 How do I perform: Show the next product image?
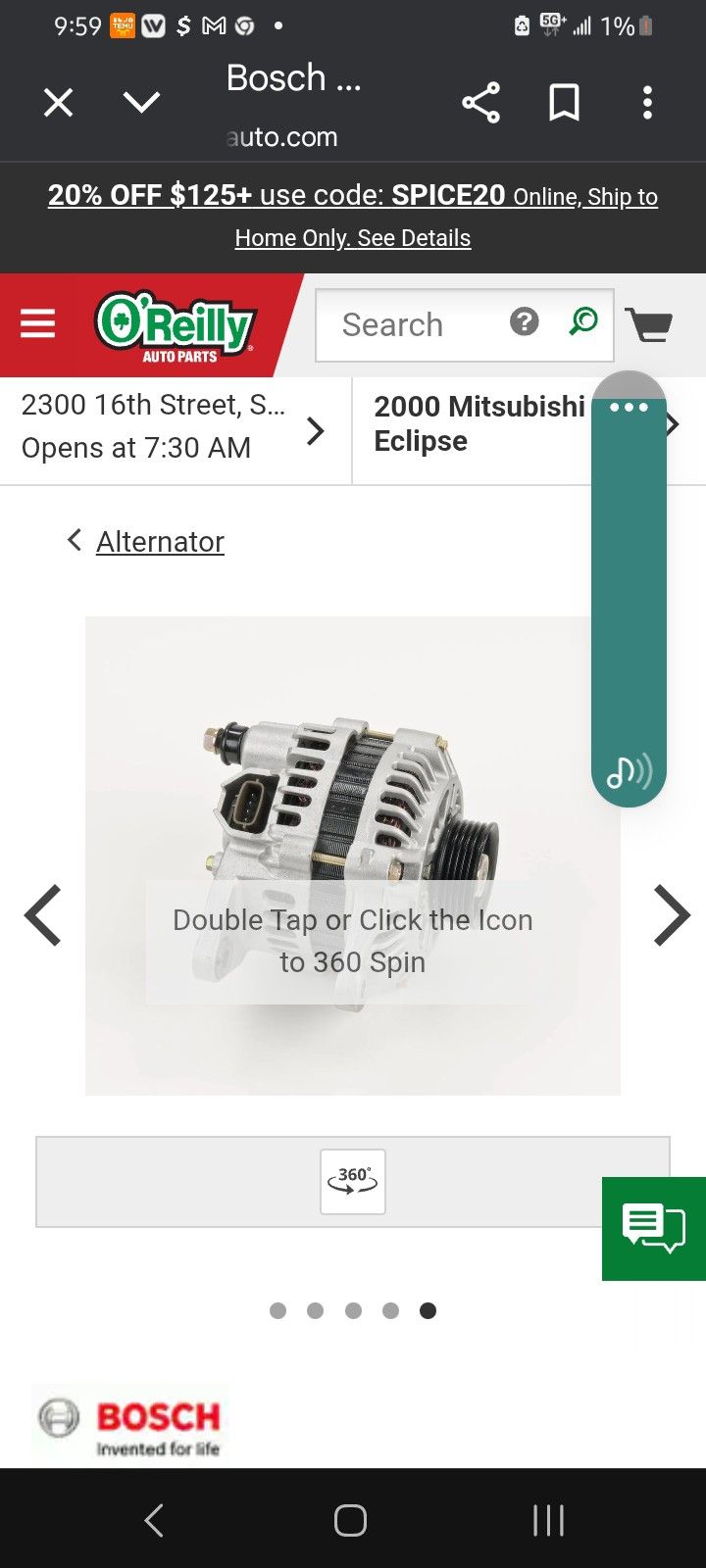tap(671, 915)
